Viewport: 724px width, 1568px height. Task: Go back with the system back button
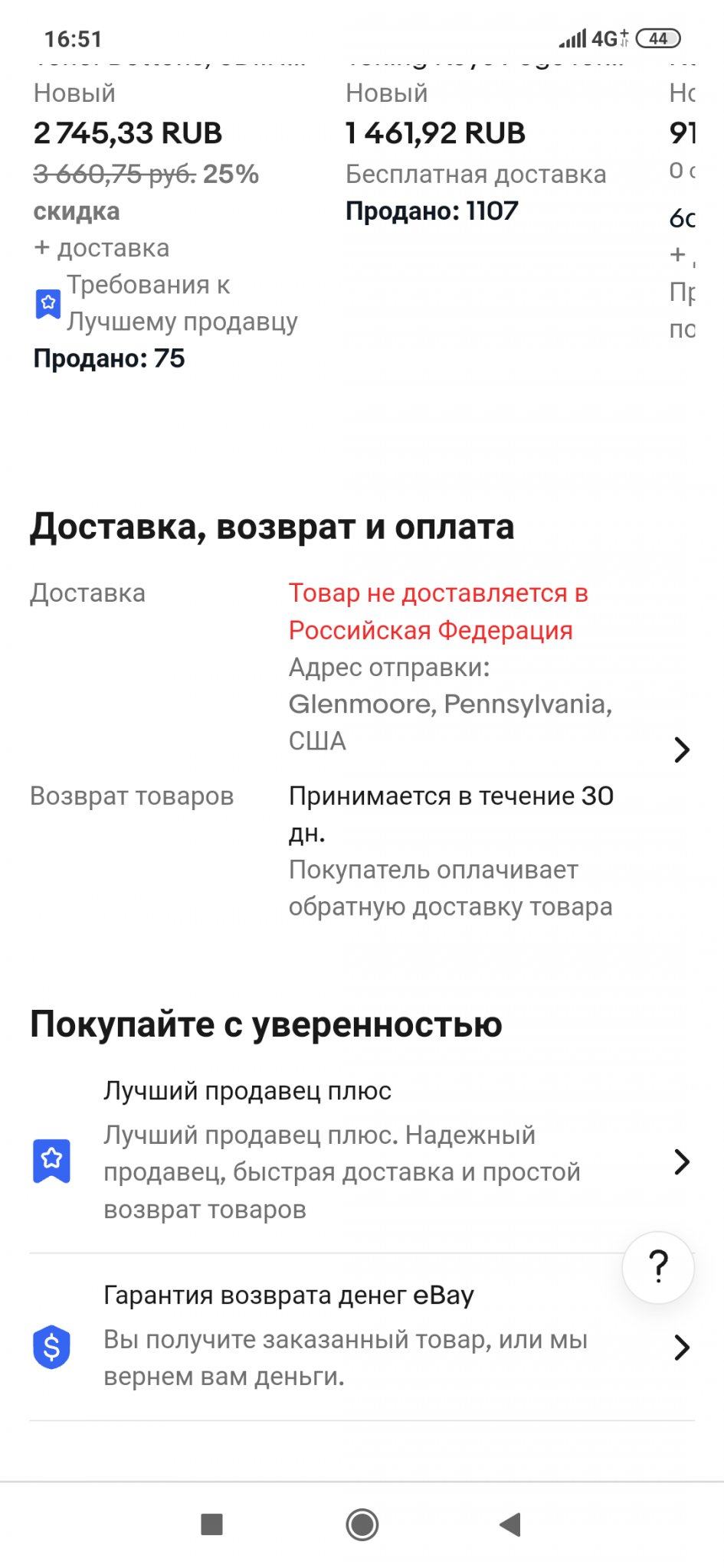pos(510,1524)
